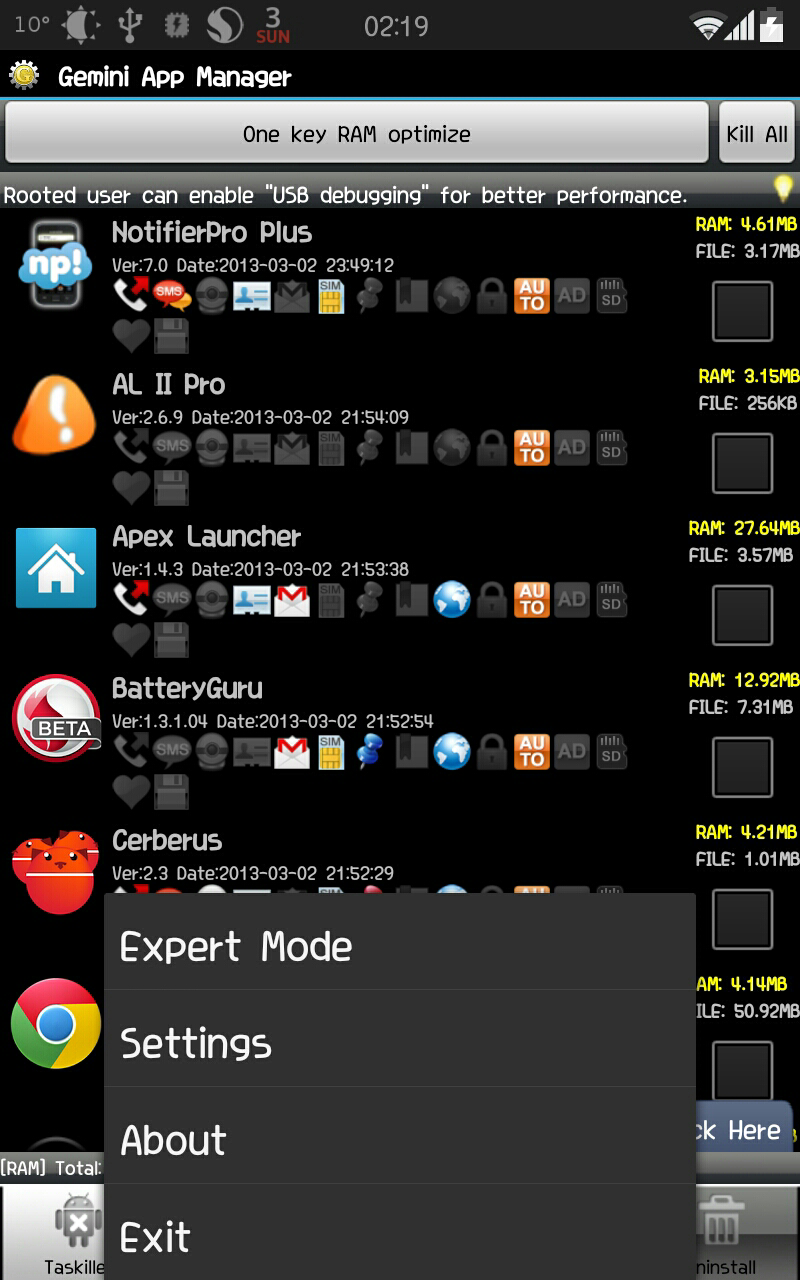Open the AL II Pro app entry

[x=169, y=385]
